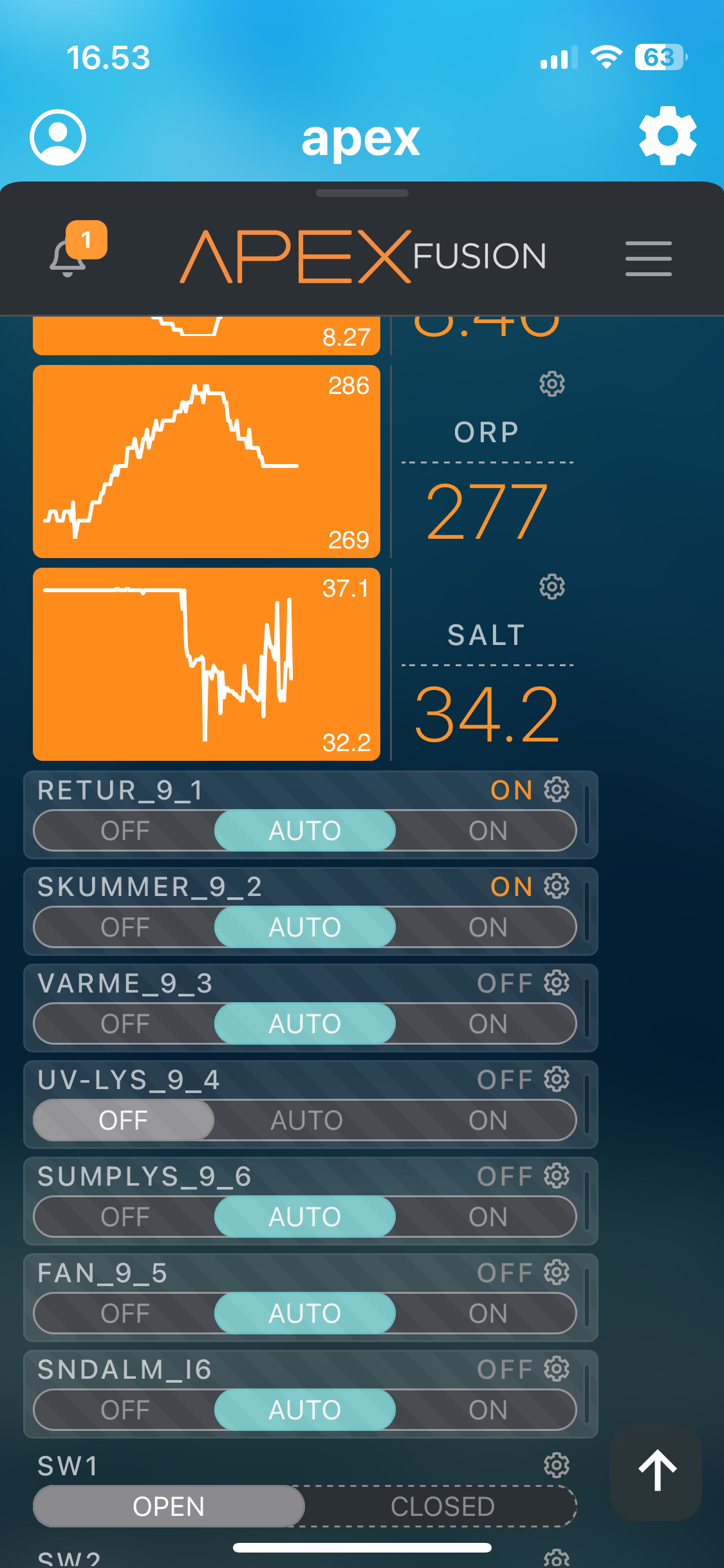This screenshot has width=724, height=1568.
Task: Switch UV-LYS_9_4 to AUTO
Action: (306, 1120)
